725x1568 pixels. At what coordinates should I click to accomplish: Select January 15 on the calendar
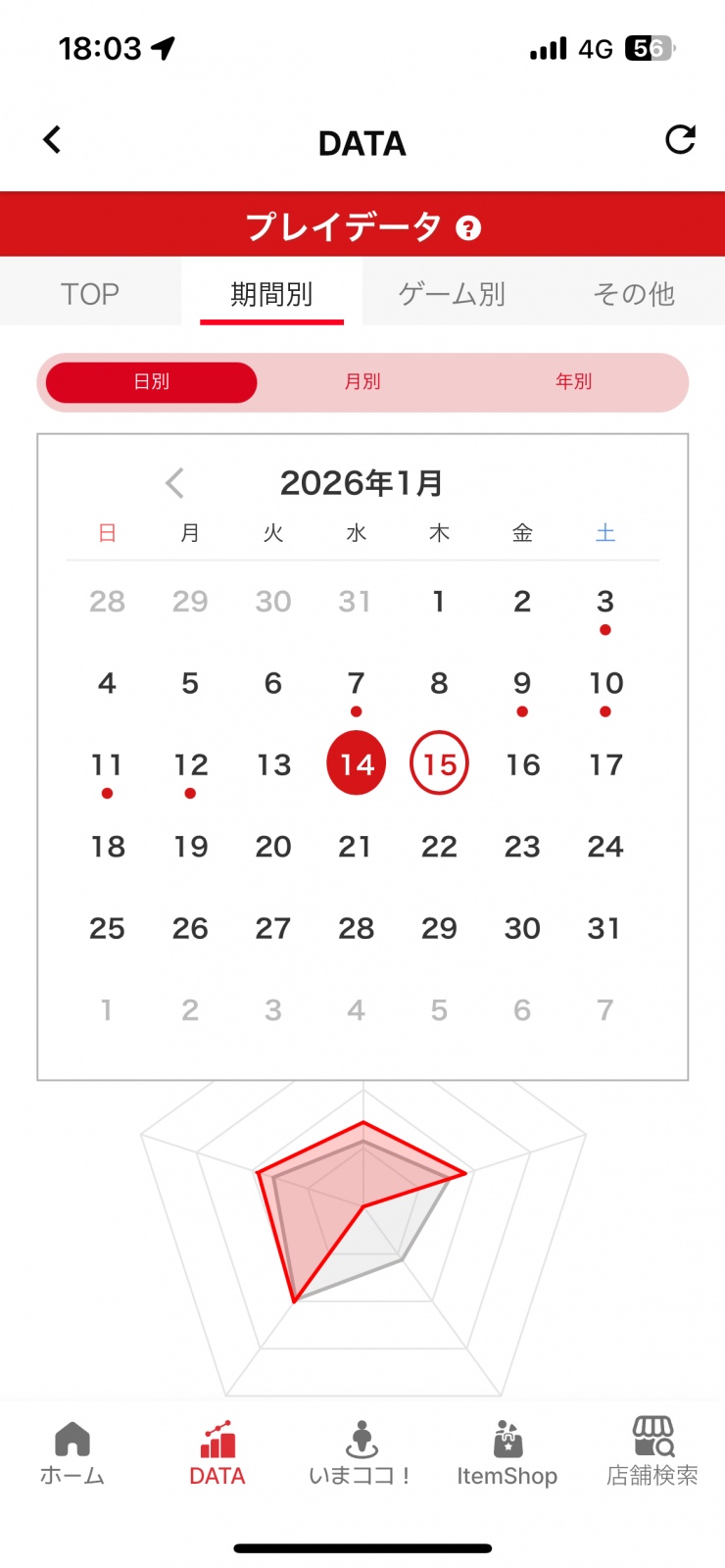pyautogui.click(x=439, y=764)
